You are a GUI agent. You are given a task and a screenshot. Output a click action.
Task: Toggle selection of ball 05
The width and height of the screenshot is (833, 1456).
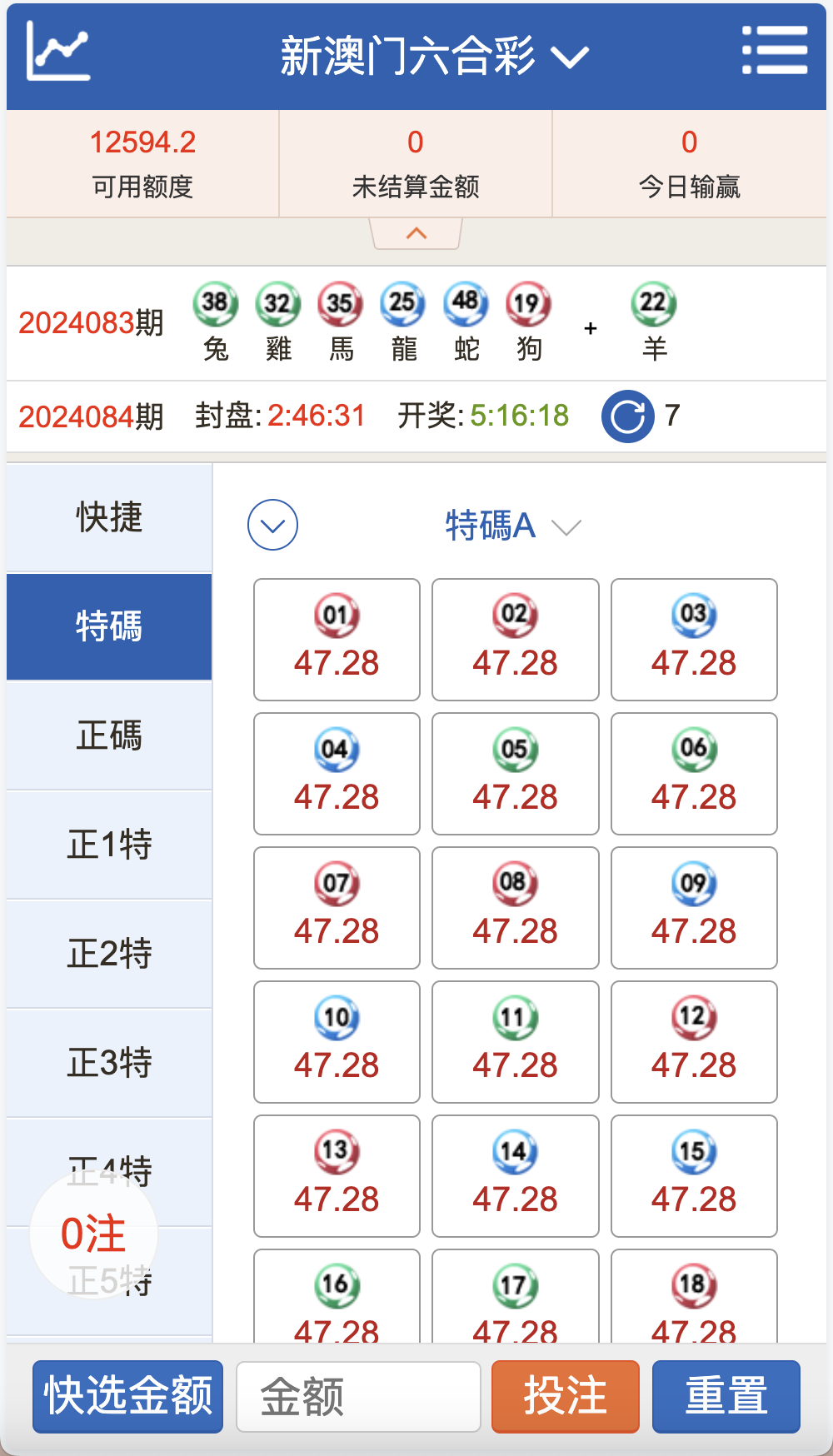point(515,773)
